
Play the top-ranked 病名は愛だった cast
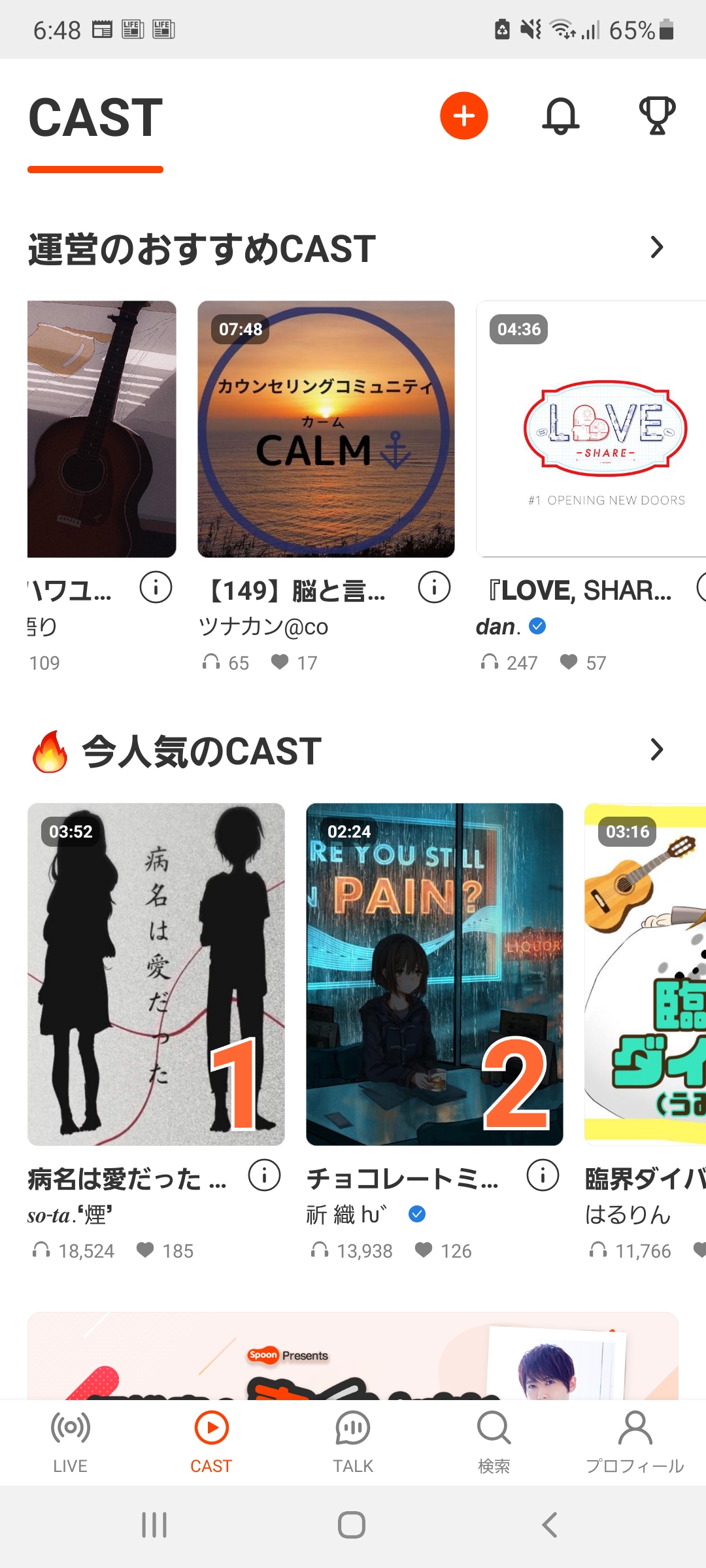coord(156,974)
